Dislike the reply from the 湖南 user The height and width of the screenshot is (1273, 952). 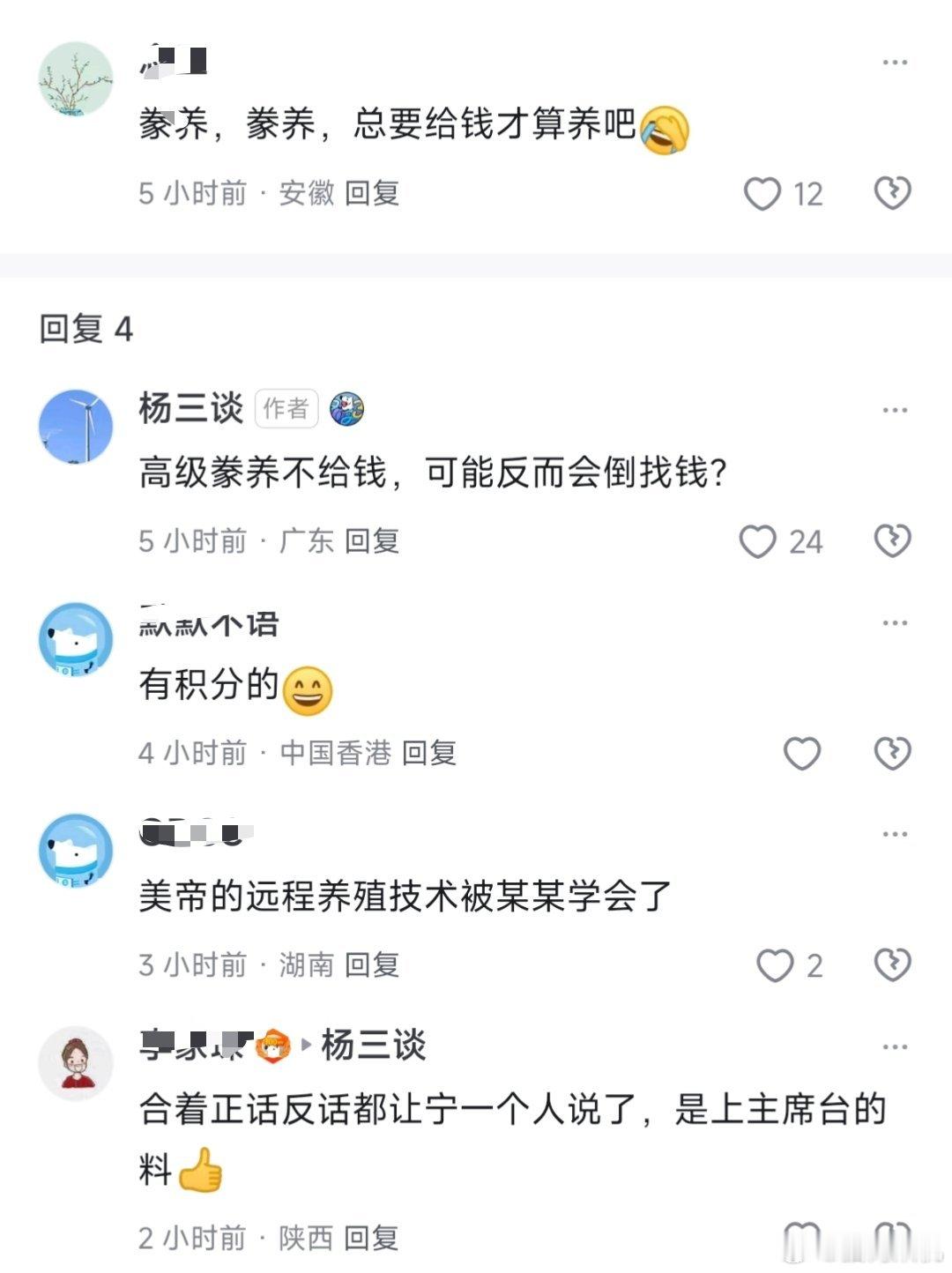click(892, 965)
